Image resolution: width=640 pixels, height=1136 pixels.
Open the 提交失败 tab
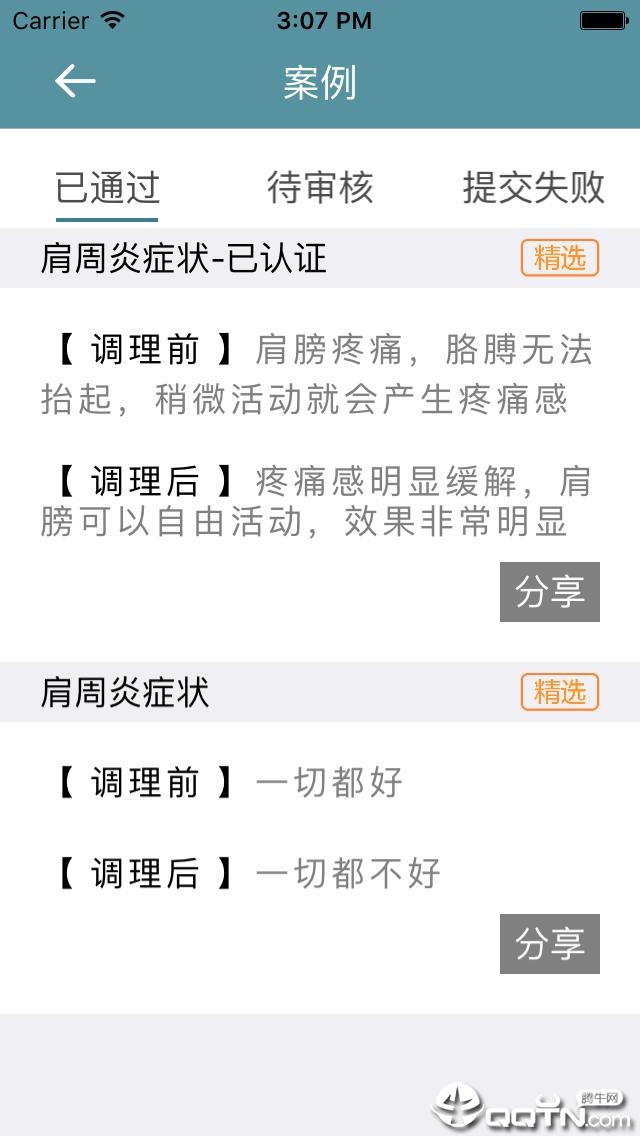pyautogui.click(x=533, y=187)
